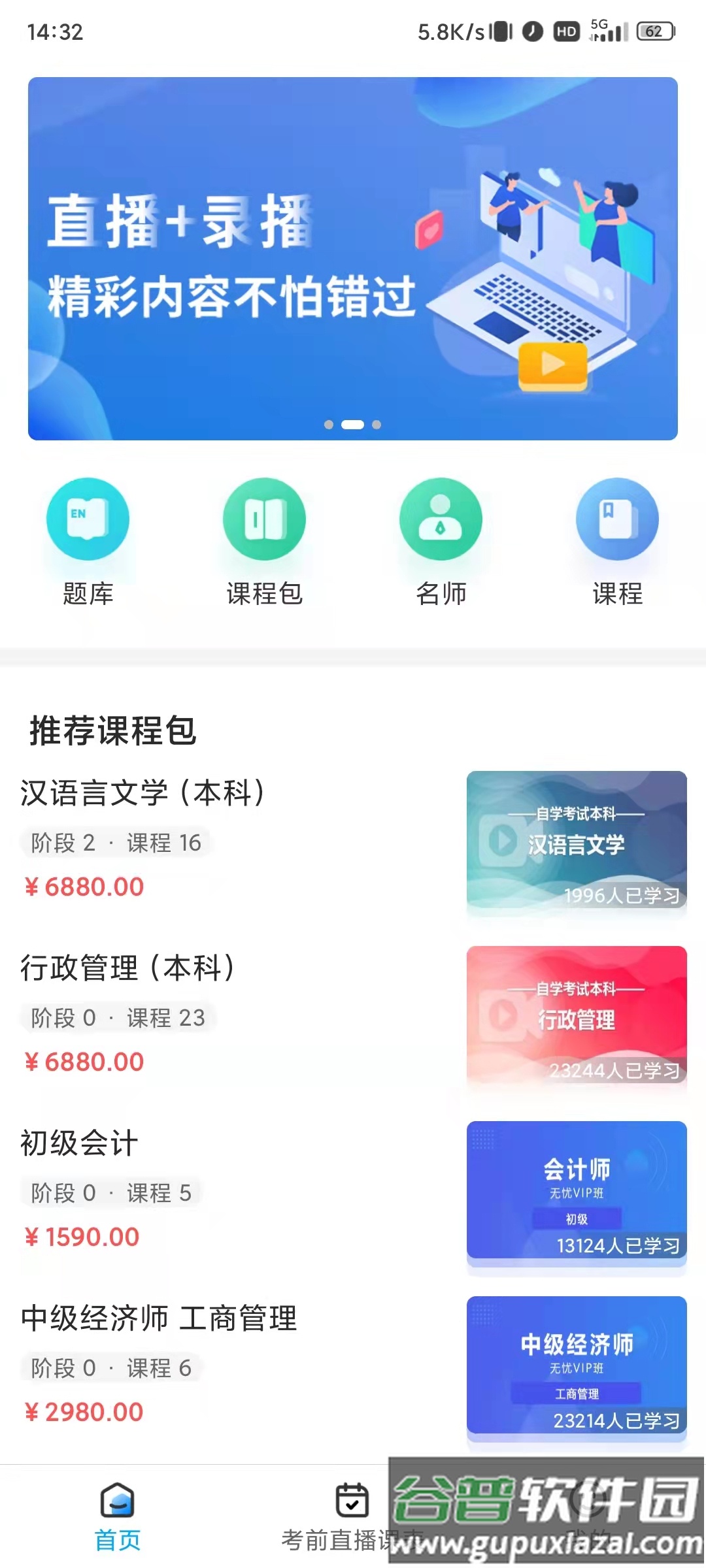Select the second carousel indicator dot

point(353,425)
